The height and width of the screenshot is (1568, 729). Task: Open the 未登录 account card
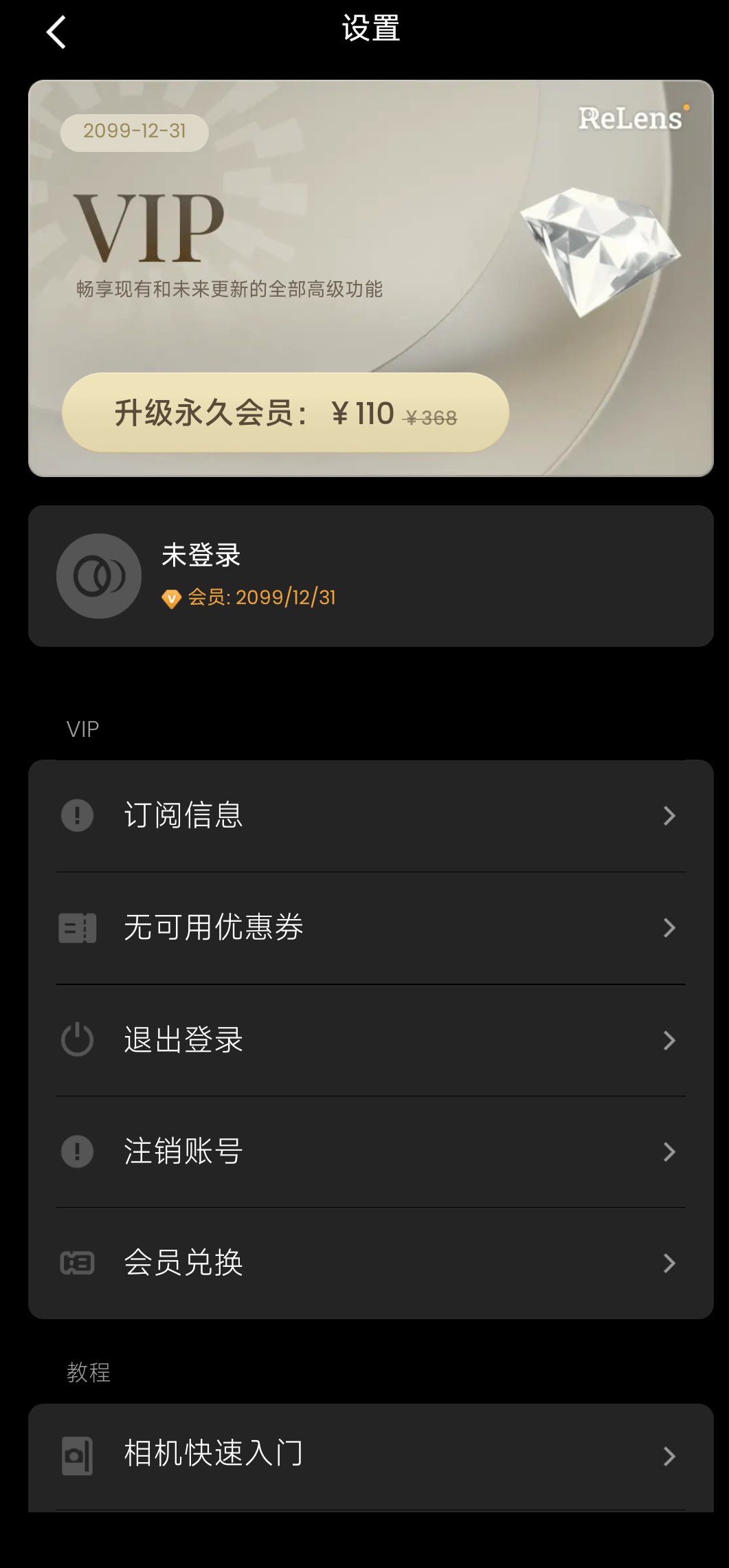click(370, 576)
